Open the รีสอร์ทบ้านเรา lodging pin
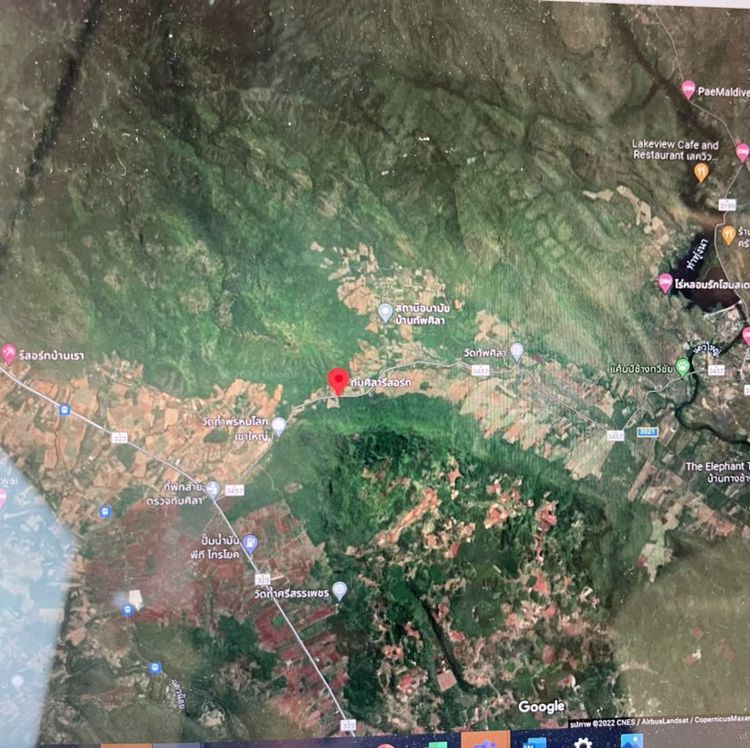The width and height of the screenshot is (750, 748). [x=9, y=353]
